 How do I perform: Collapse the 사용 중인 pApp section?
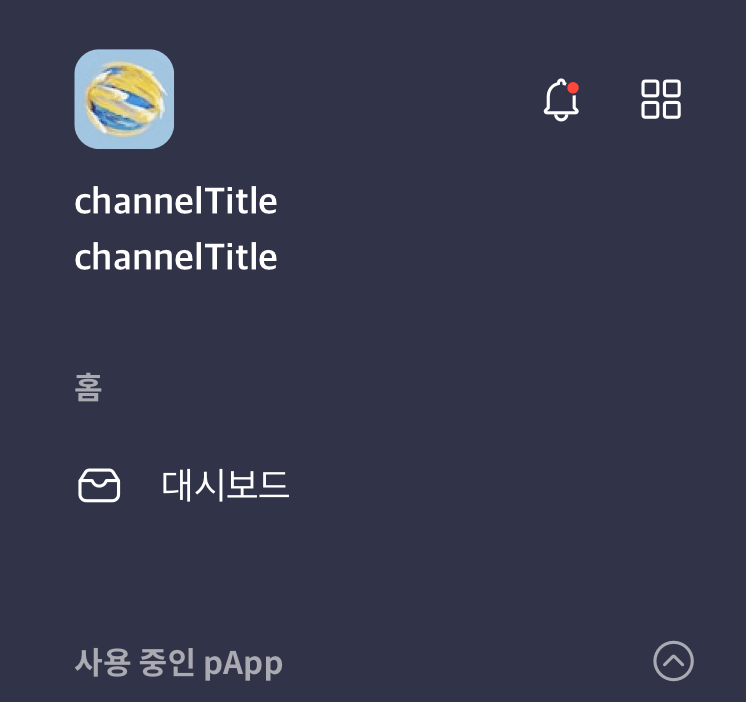673,661
